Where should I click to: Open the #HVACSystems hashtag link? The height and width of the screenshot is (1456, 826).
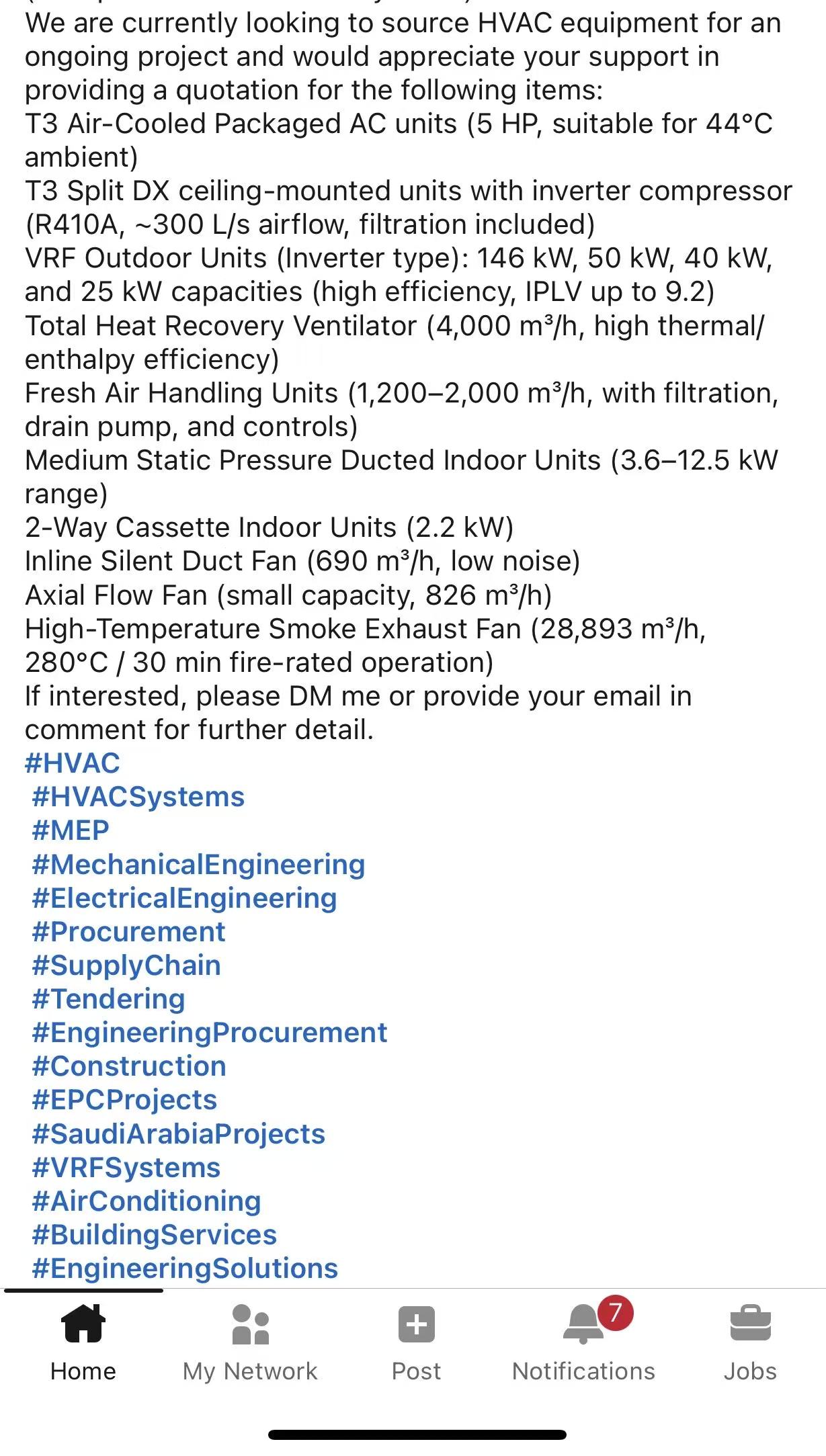138,797
